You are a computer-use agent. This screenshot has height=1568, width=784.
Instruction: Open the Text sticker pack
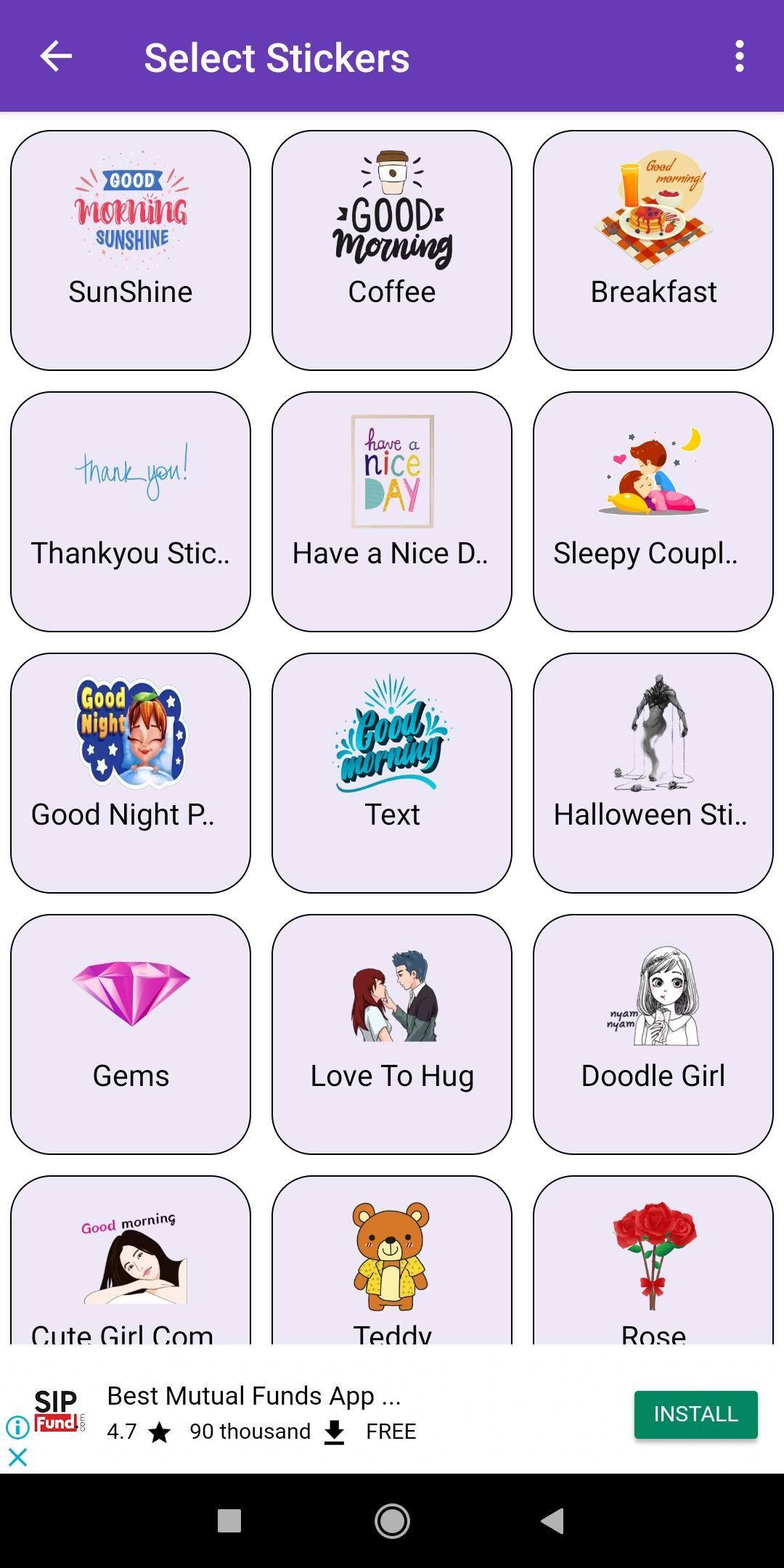pyautogui.click(x=392, y=773)
